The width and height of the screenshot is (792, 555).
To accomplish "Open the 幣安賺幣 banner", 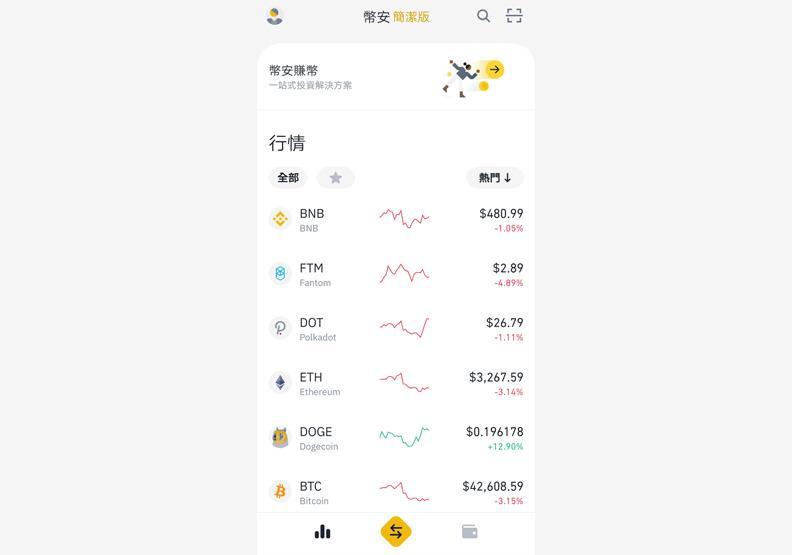I will (x=395, y=77).
